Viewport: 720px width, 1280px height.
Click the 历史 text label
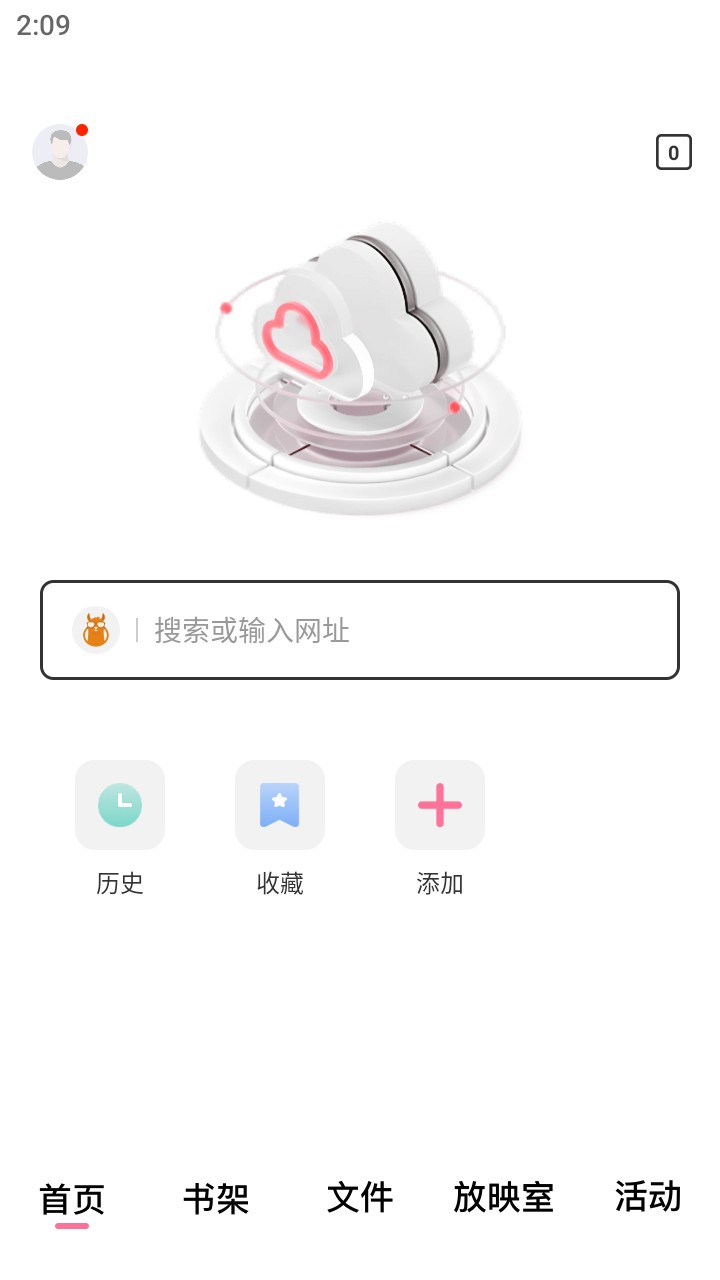[x=120, y=884]
